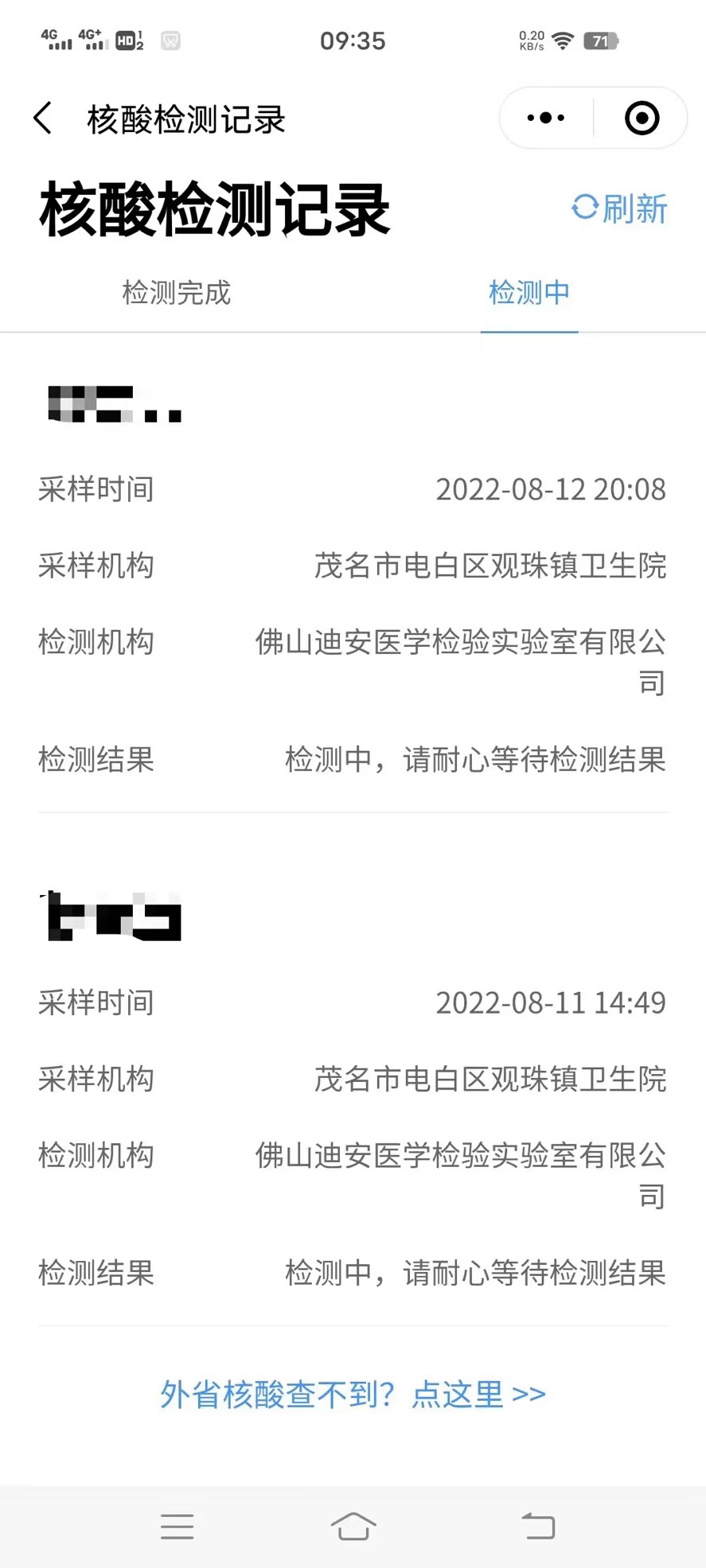
Task: Go to the phone home screen
Action: (353, 1527)
